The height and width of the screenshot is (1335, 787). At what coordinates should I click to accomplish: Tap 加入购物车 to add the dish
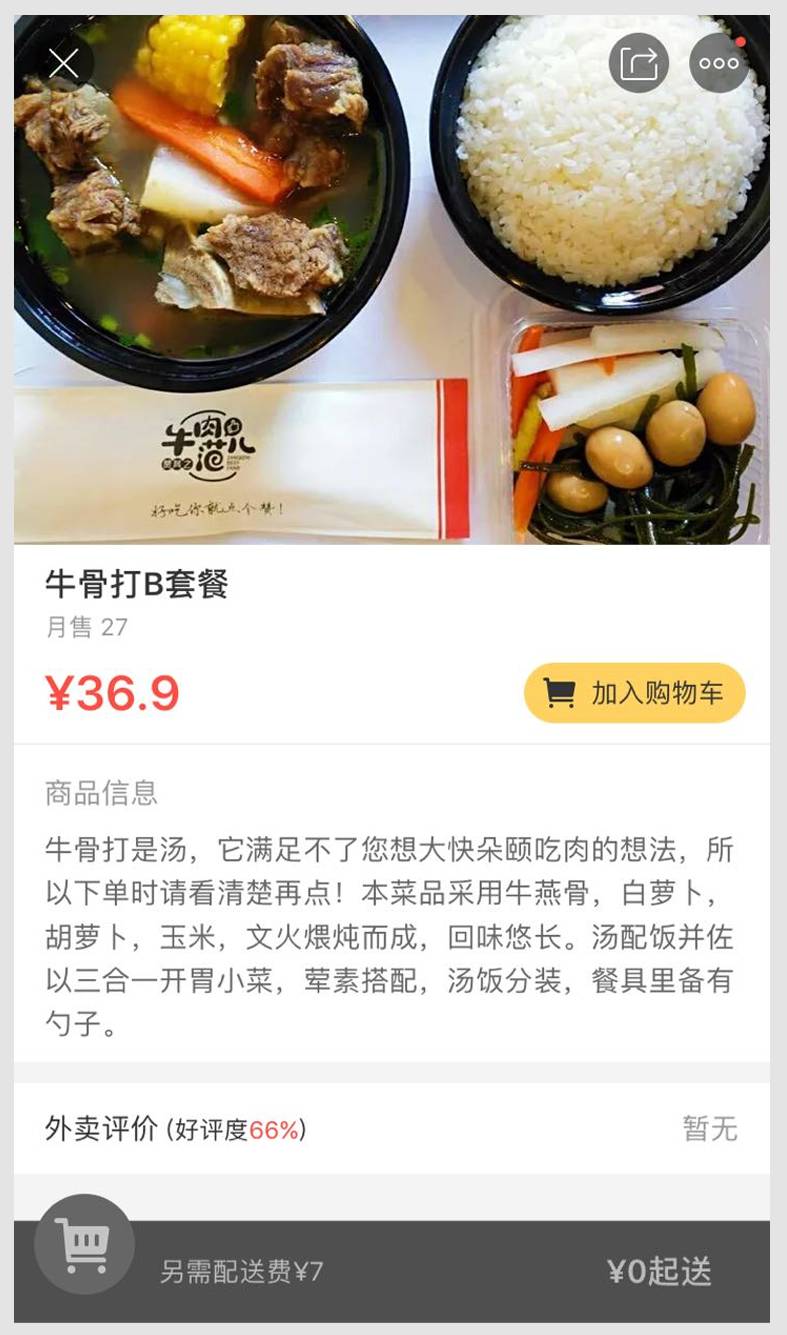pyautogui.click(x=634, y=693)
